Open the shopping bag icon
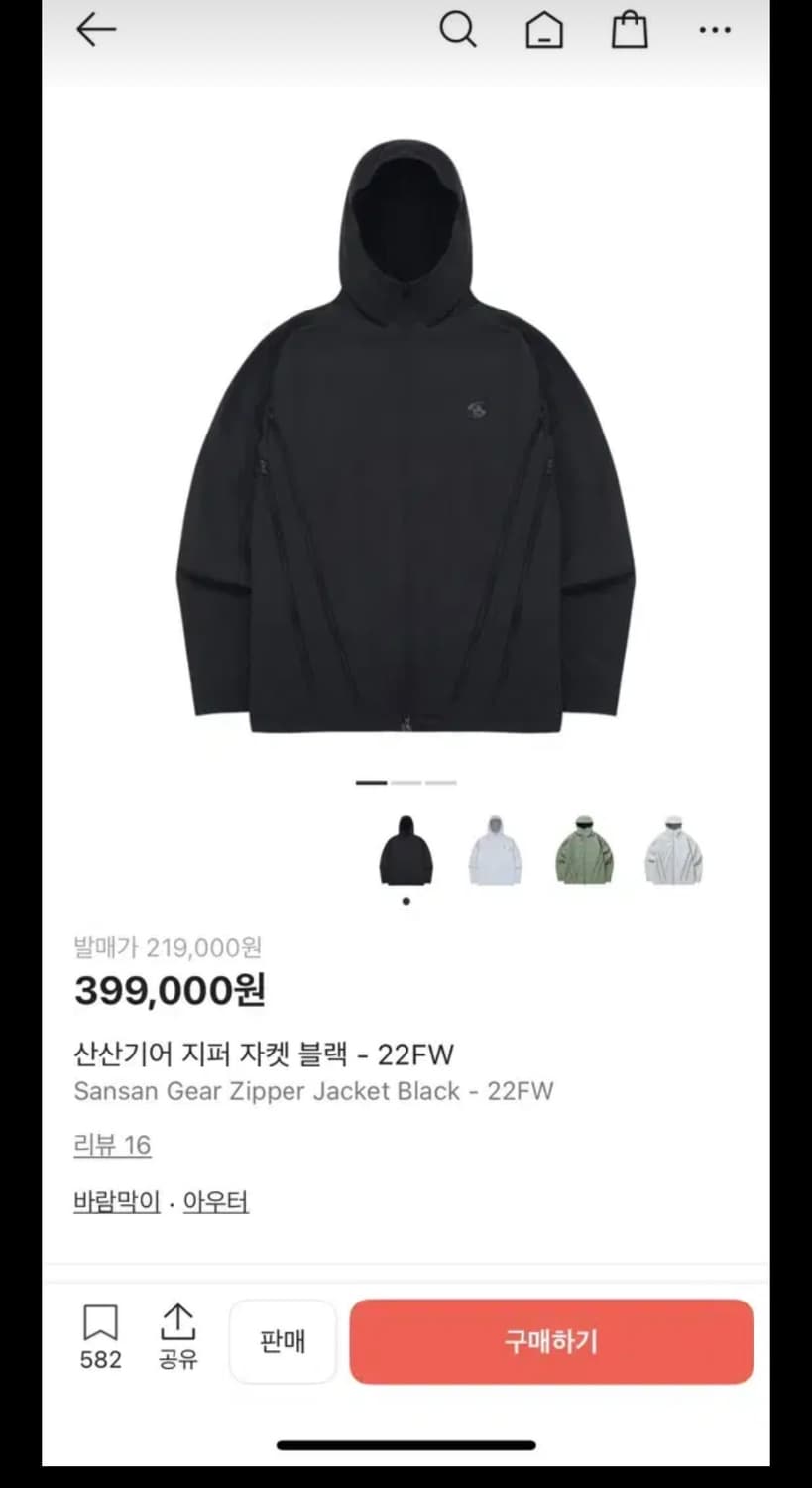812x1488 pixels. point(629,30)
